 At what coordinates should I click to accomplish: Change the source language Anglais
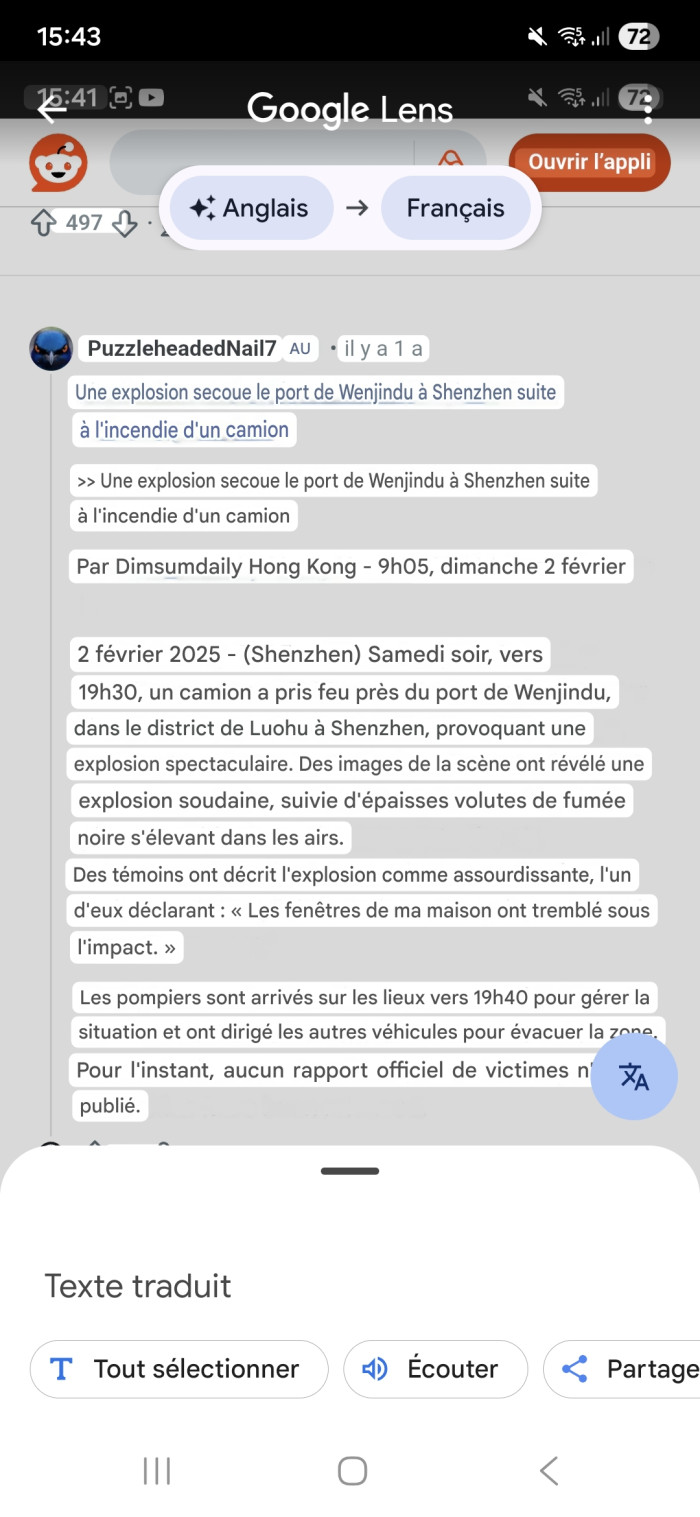(250, 208)
